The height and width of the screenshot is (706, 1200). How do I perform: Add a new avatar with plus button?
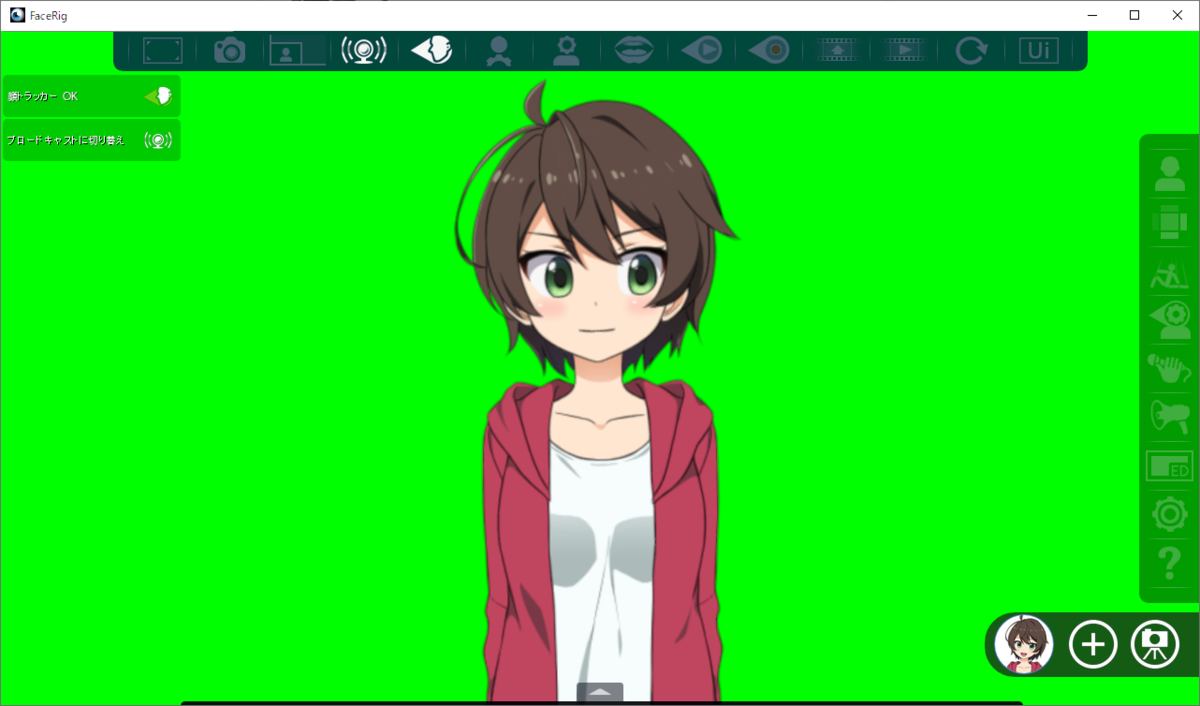pos(1093,644)
